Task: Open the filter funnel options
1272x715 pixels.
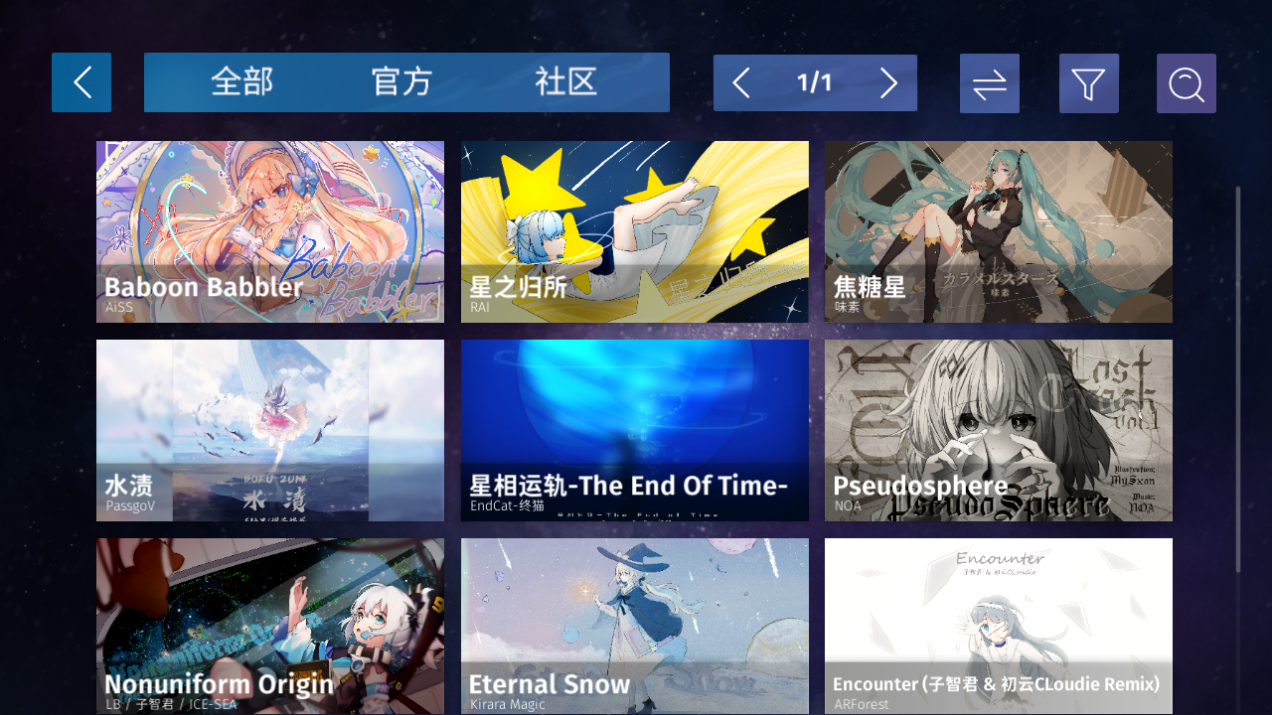Action: tap(1088, 83)
